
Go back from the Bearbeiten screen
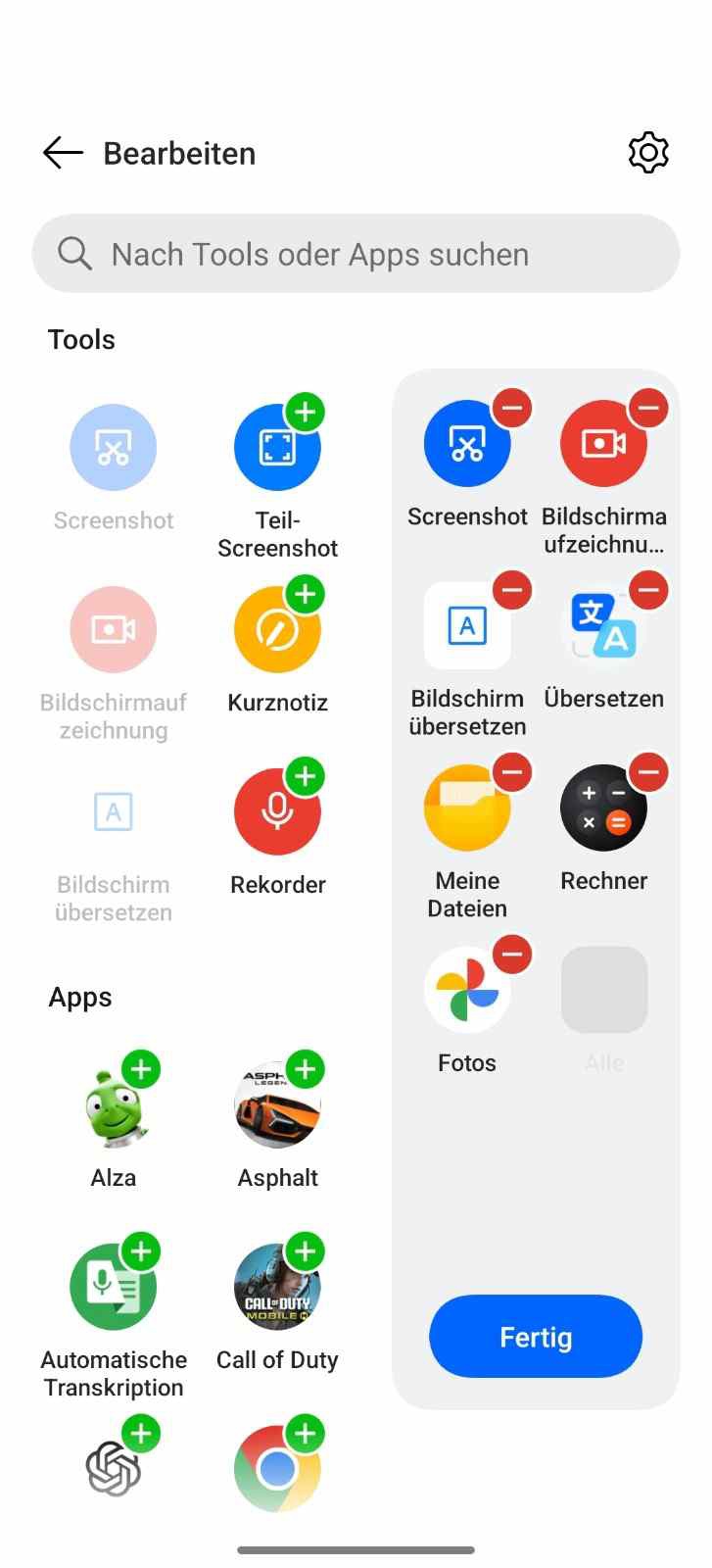point(63,153)
